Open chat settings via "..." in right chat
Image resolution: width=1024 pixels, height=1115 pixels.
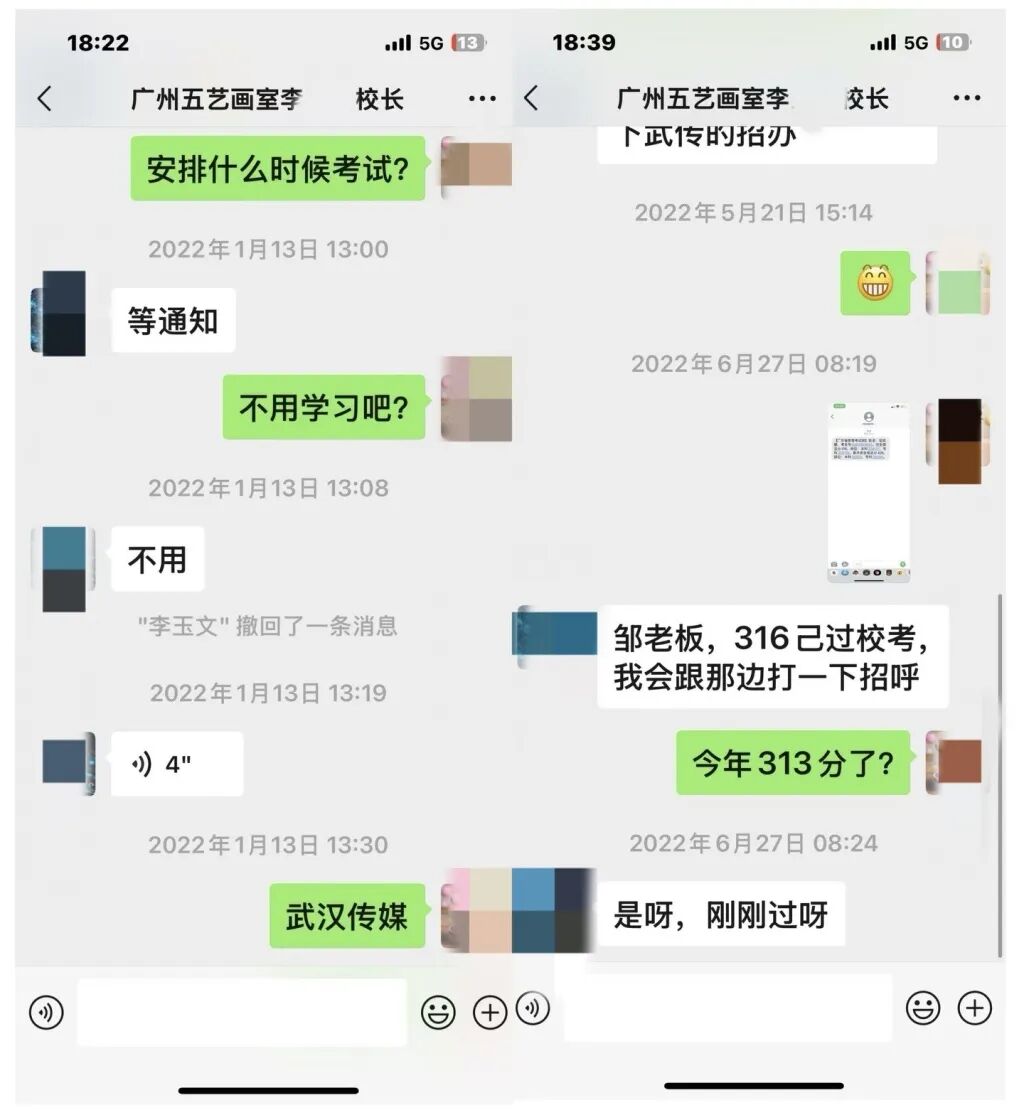pyautogui.click(x=966, y=99)
